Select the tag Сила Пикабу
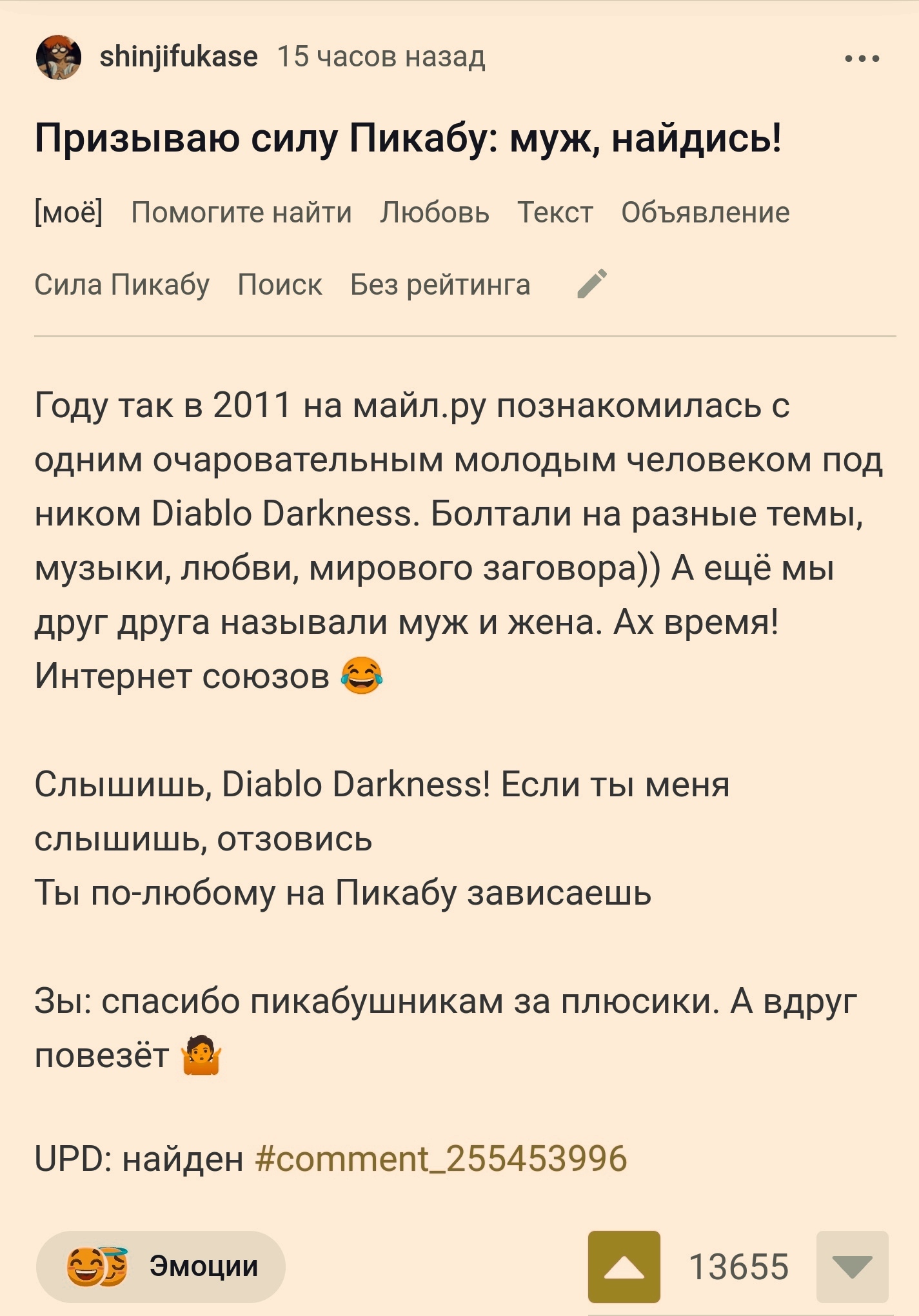The image size is (919, 1316). click(x=122, y=284)
